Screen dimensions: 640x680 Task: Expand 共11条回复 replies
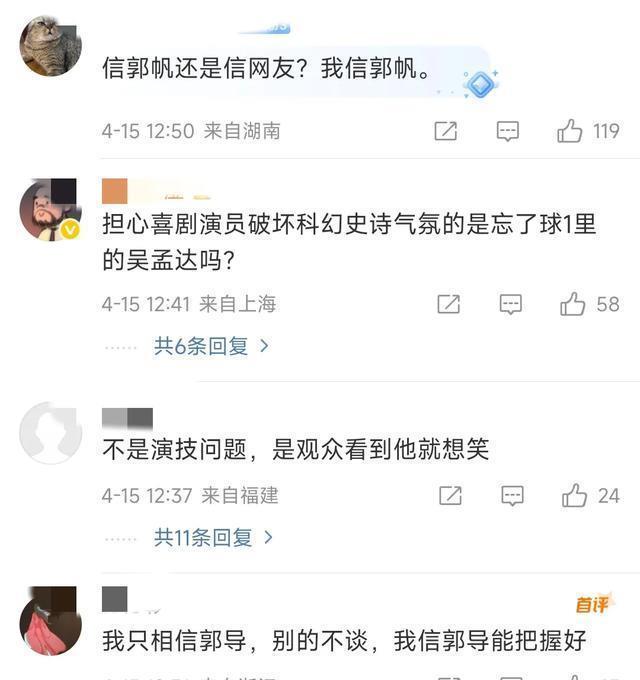click(x=213, y=537)
